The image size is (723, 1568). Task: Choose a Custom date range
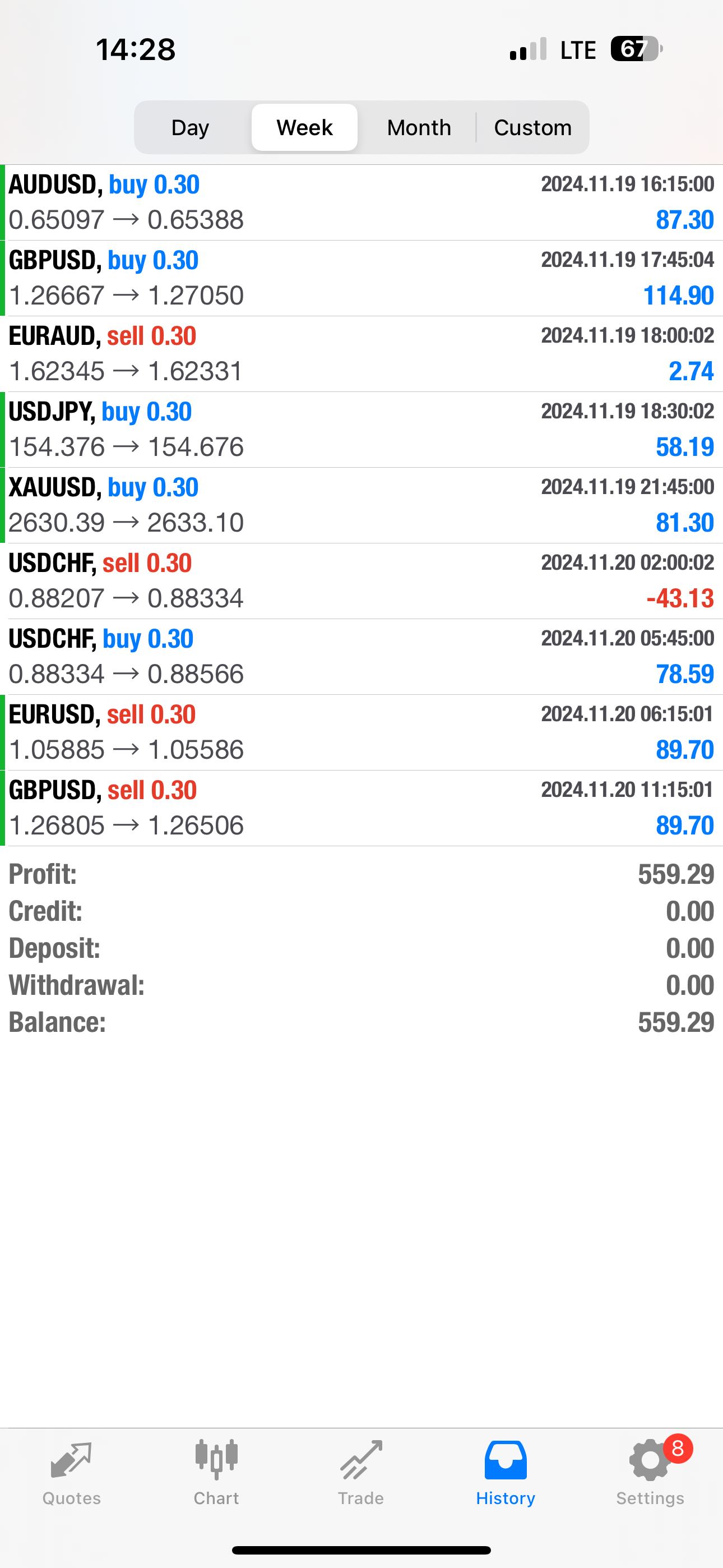pyautogui.click(x=532, y=128)
